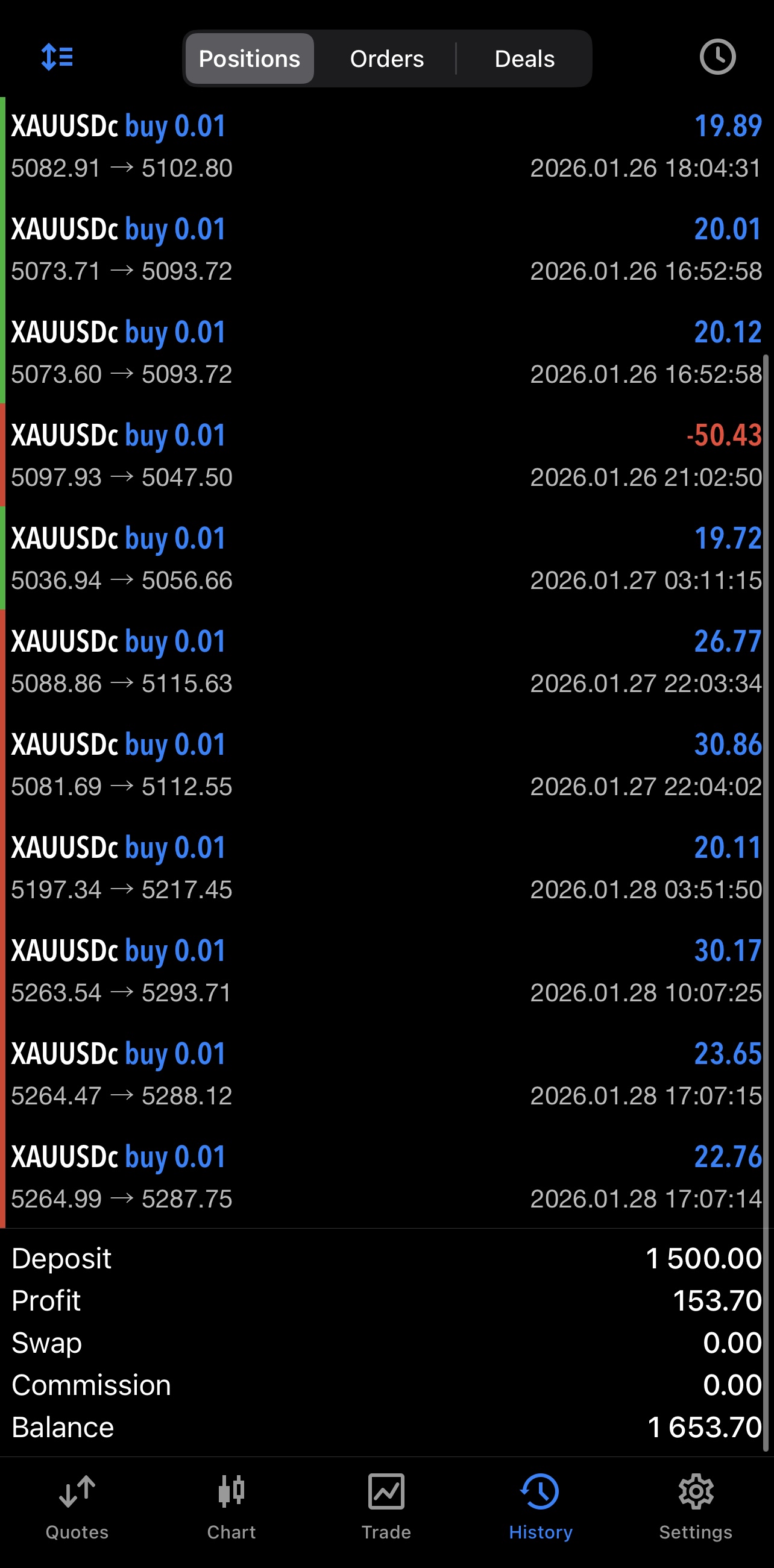This screenshot has width=774, height=1568.
Task: Open the position from 5197.34 to 5217.45
Action: point(387,868)
